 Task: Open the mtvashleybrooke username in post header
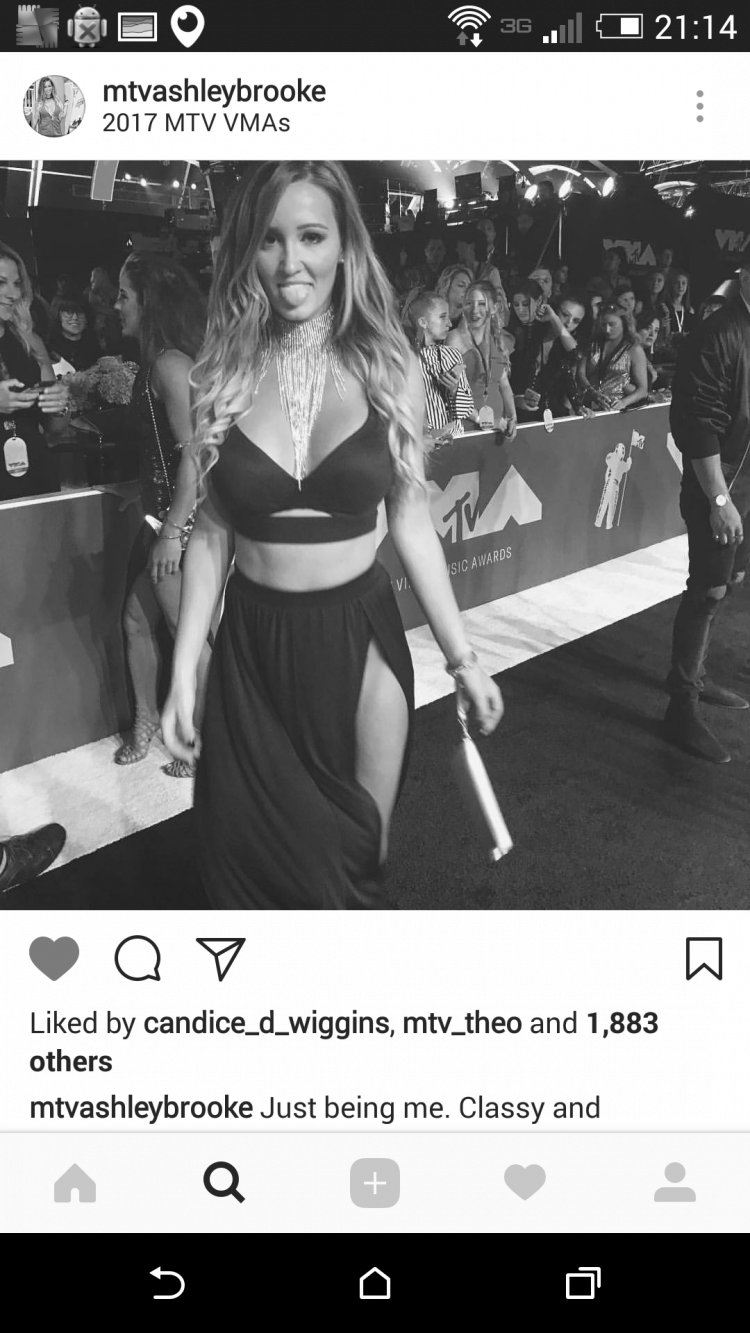click(214, 91)
